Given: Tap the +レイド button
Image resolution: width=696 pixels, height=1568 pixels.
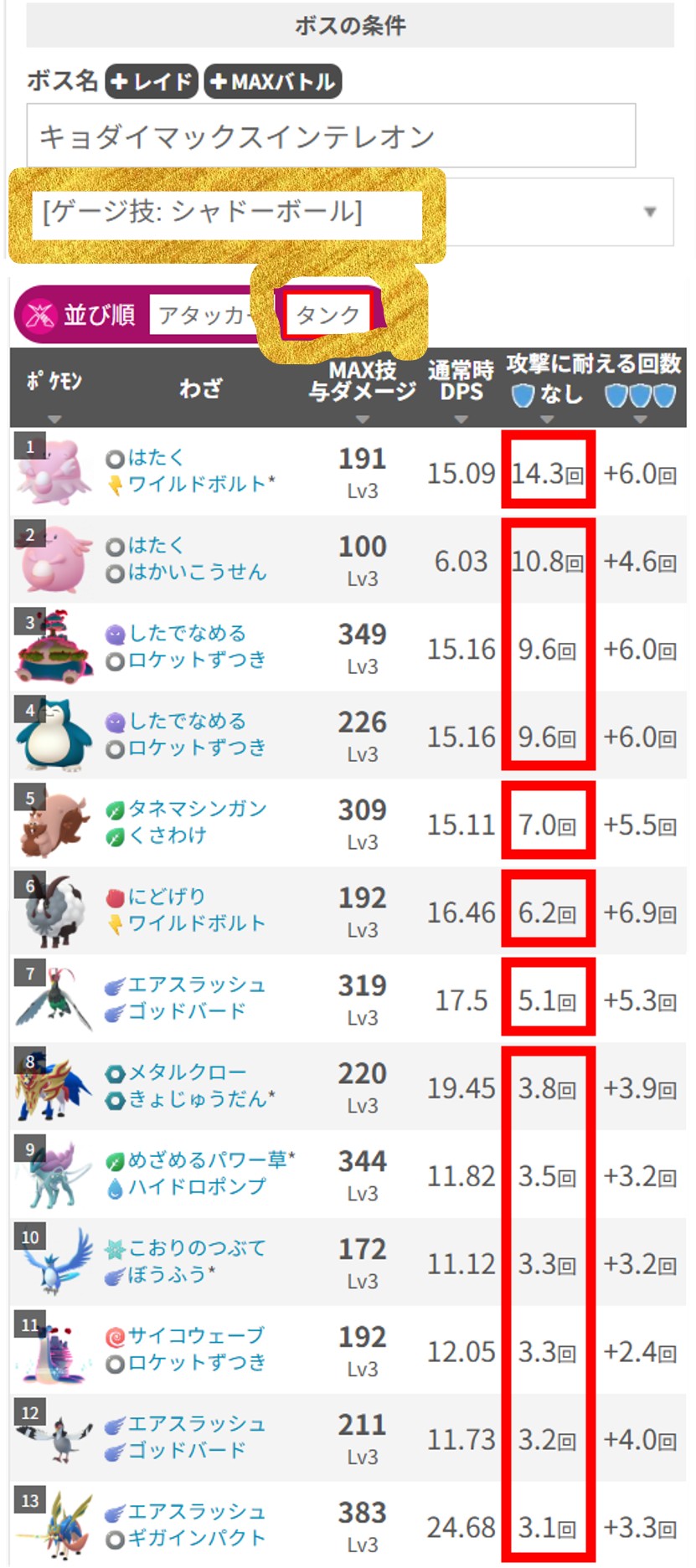Looking at the screenshot, I should pos(152,81).
